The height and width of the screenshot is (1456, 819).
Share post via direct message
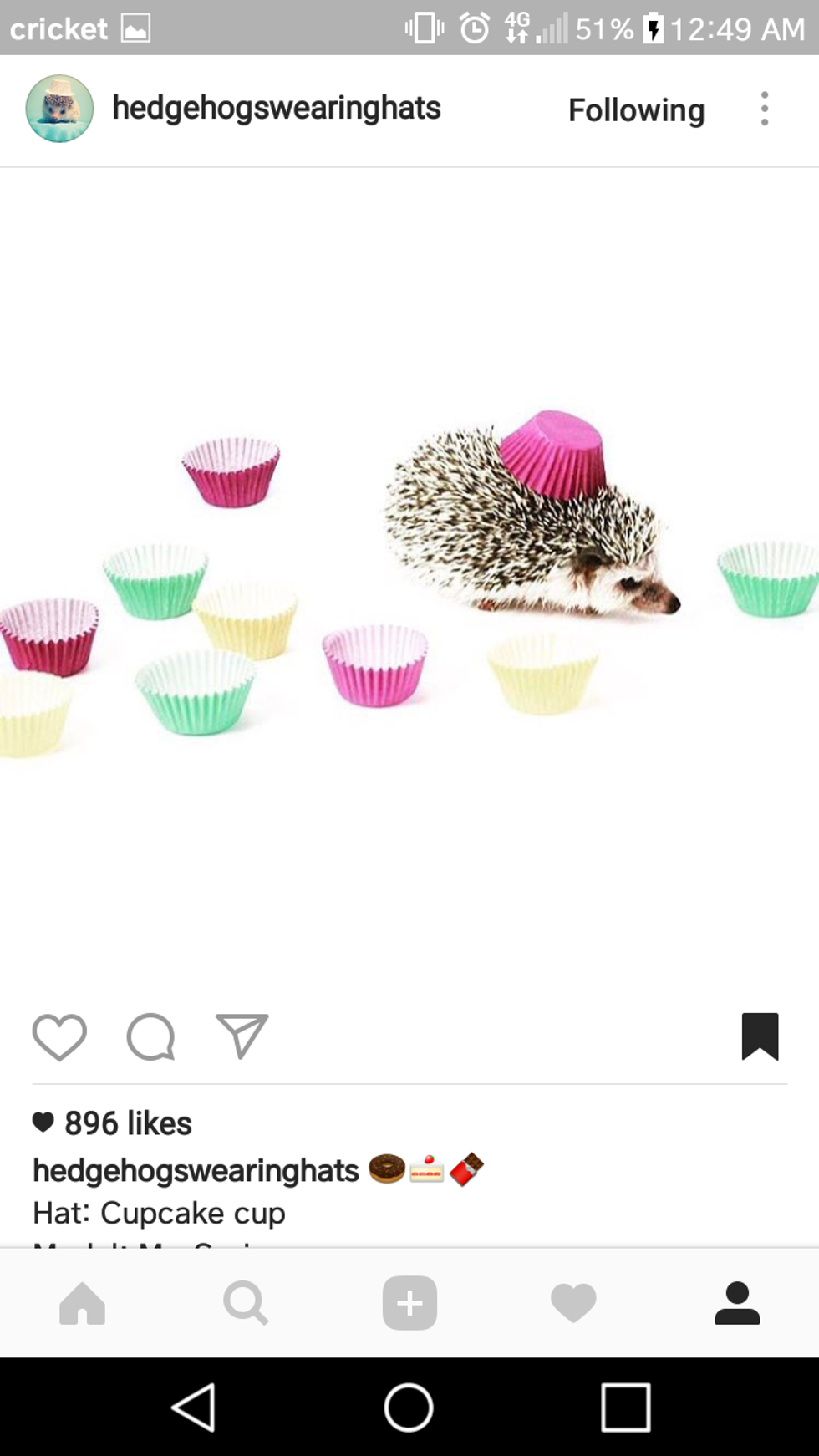pyautogui.click(x=242, y=1036)
